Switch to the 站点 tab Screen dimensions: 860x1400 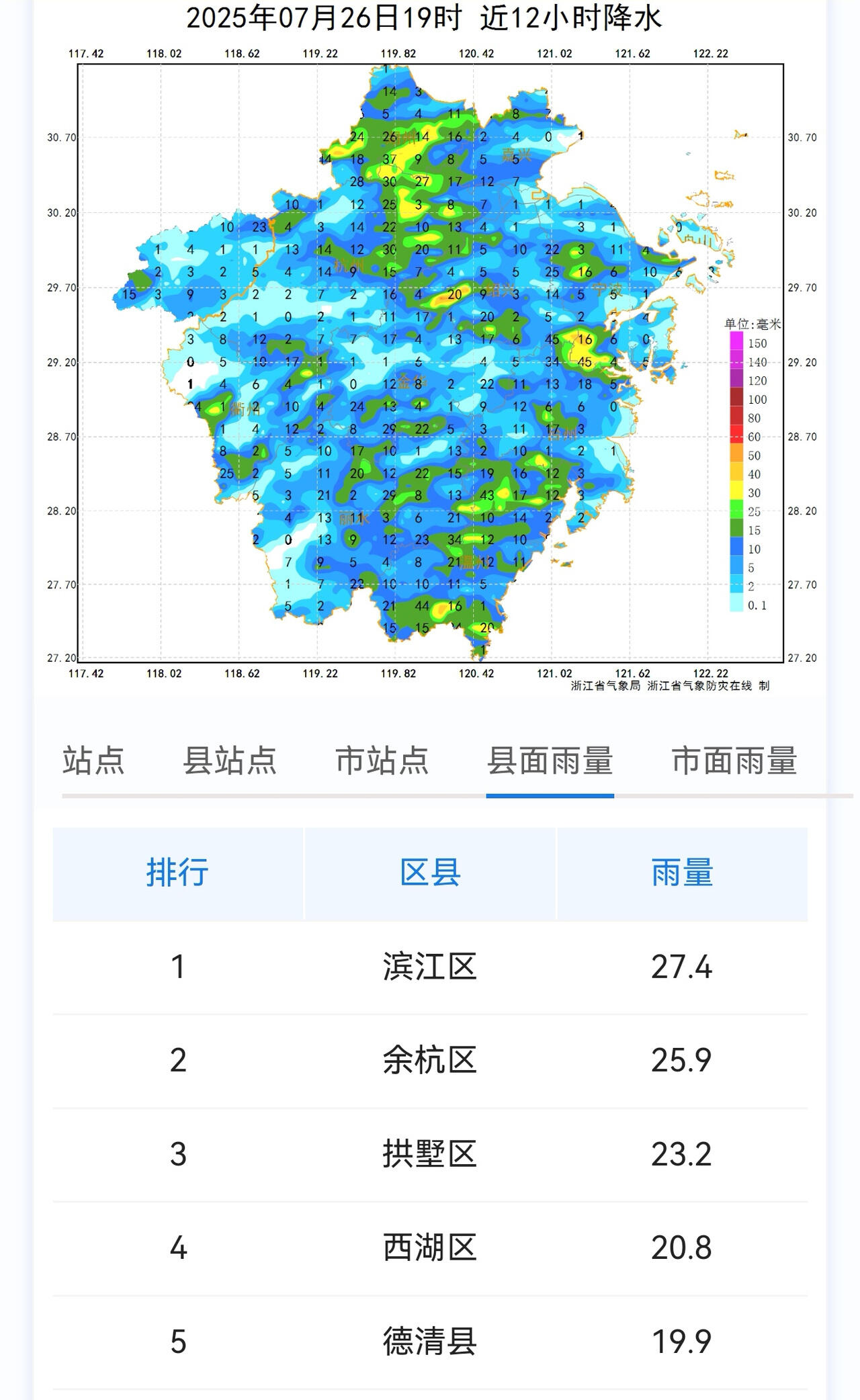click(93, 760)
